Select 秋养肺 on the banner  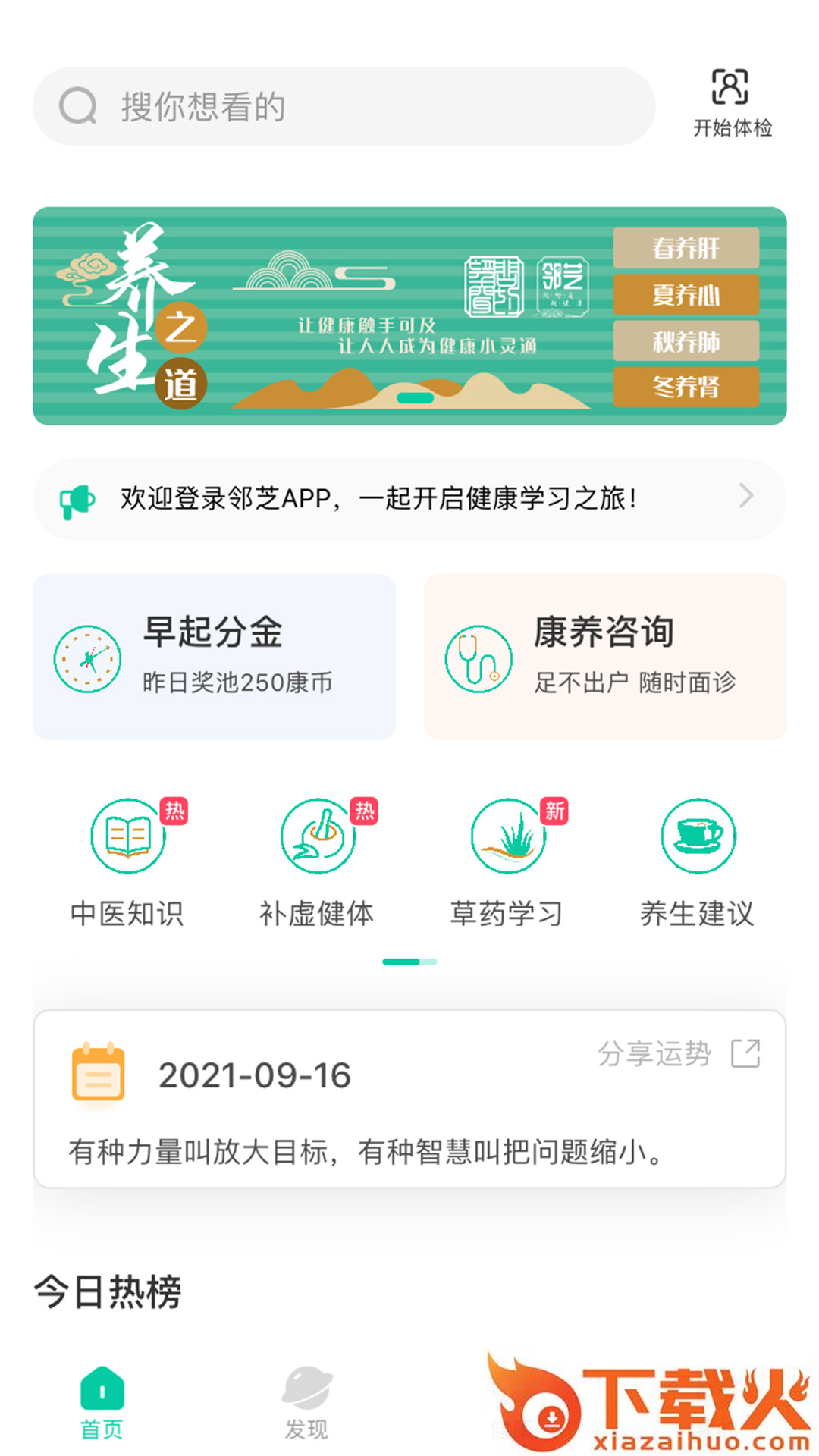click(686, 341)
